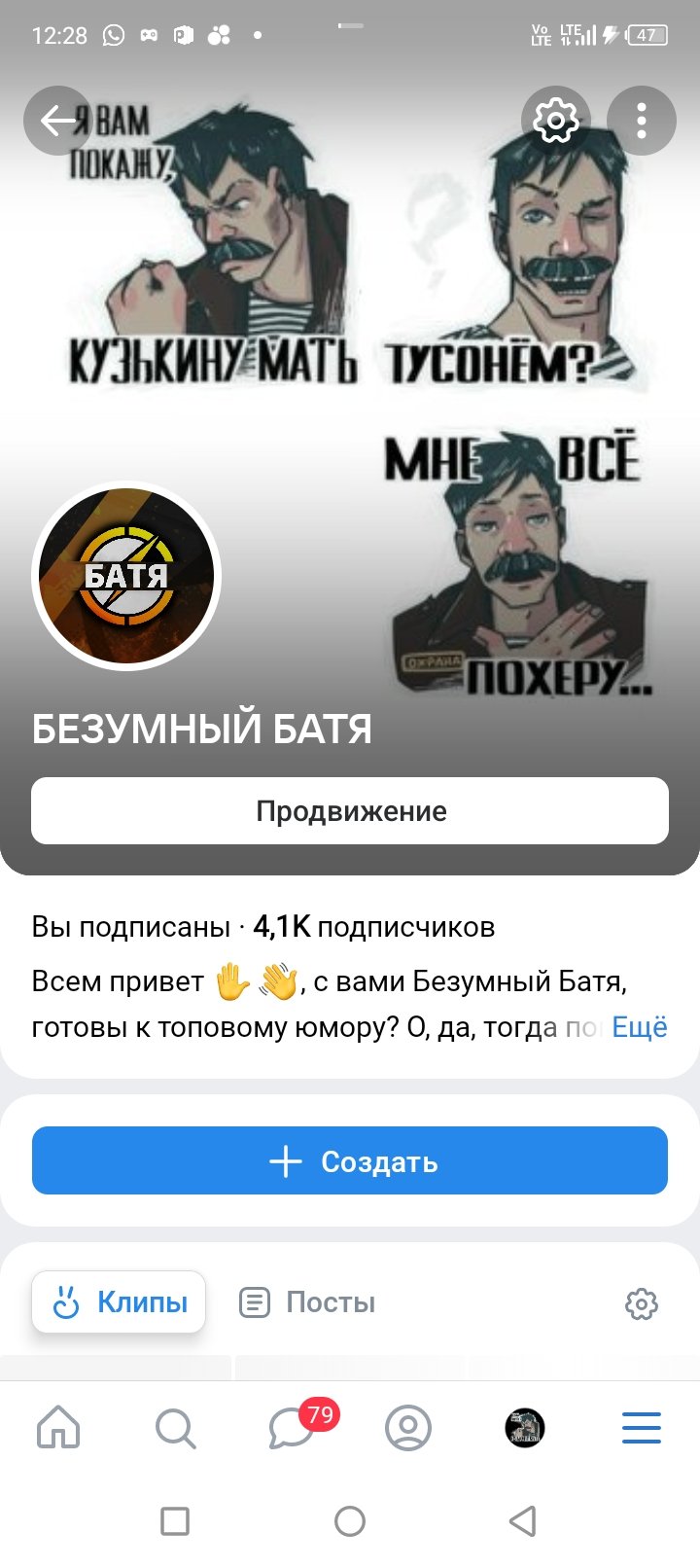Switch to the Посты tab
700x1568 pixels.
pos(308,1302)
